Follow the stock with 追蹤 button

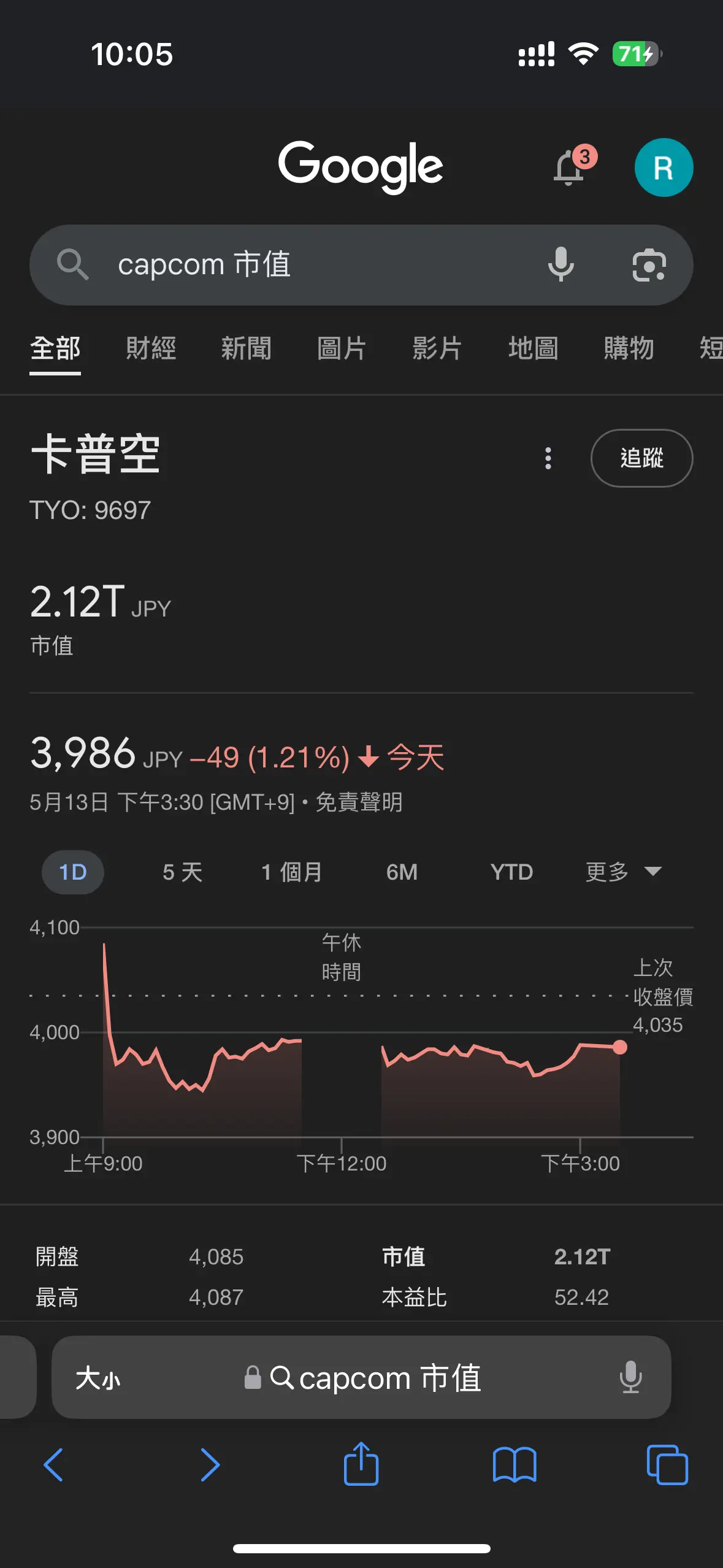click(x=641, y=458)
